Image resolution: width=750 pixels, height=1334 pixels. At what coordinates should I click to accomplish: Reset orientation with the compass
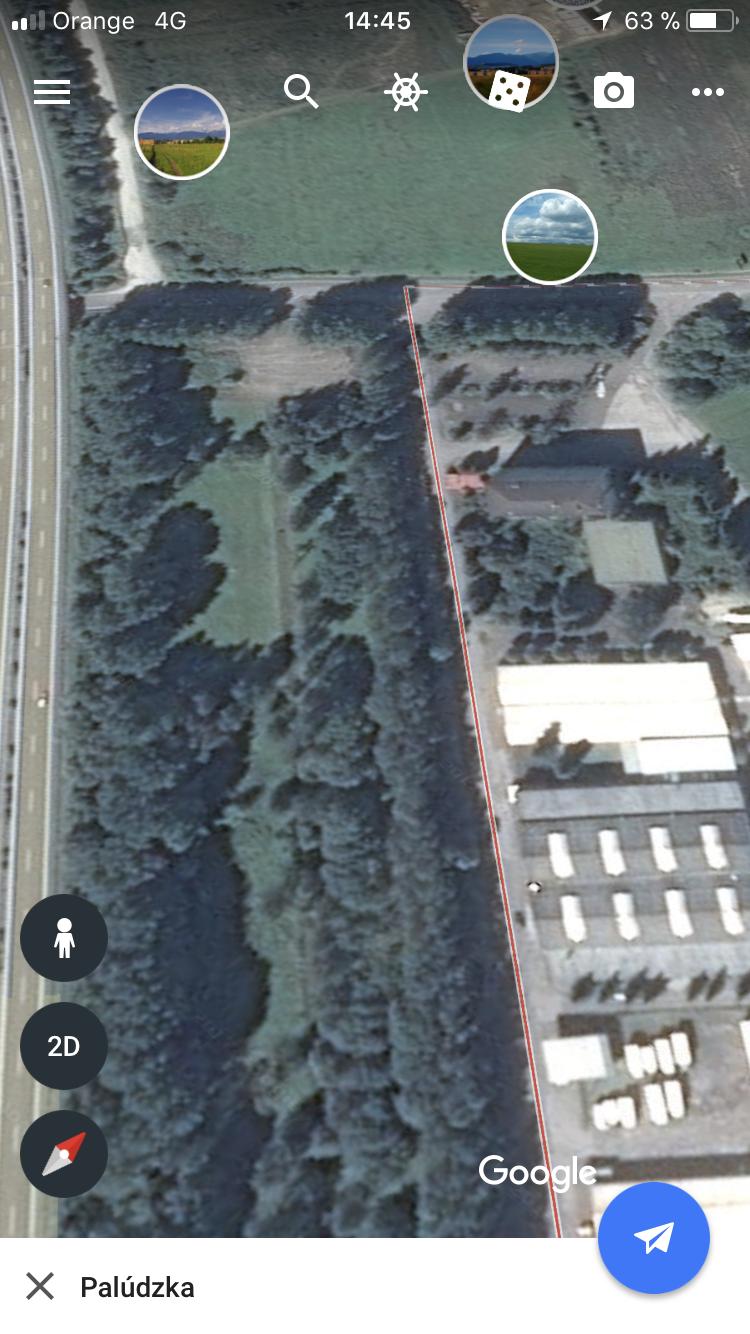64,1154
